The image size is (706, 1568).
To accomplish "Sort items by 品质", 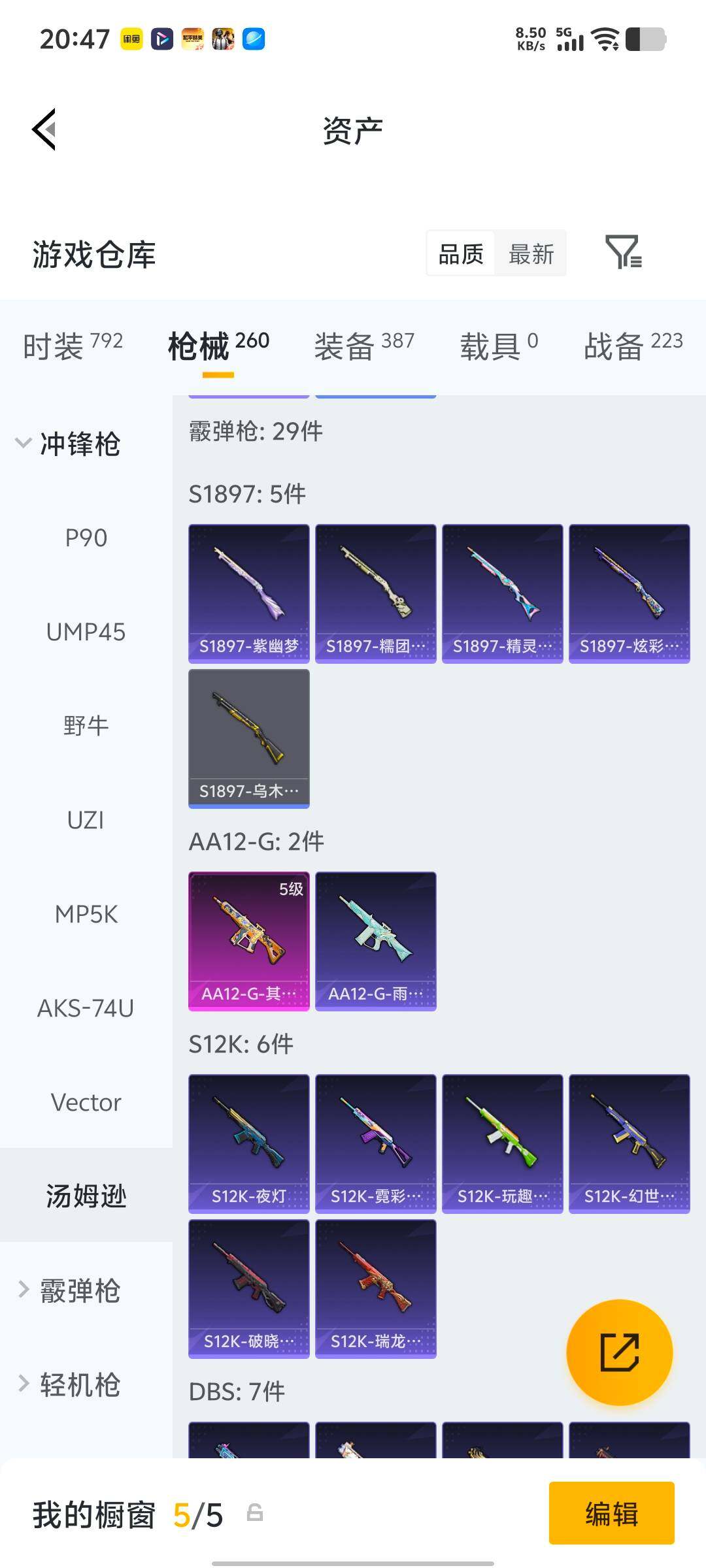I will [x=461, y=253].
